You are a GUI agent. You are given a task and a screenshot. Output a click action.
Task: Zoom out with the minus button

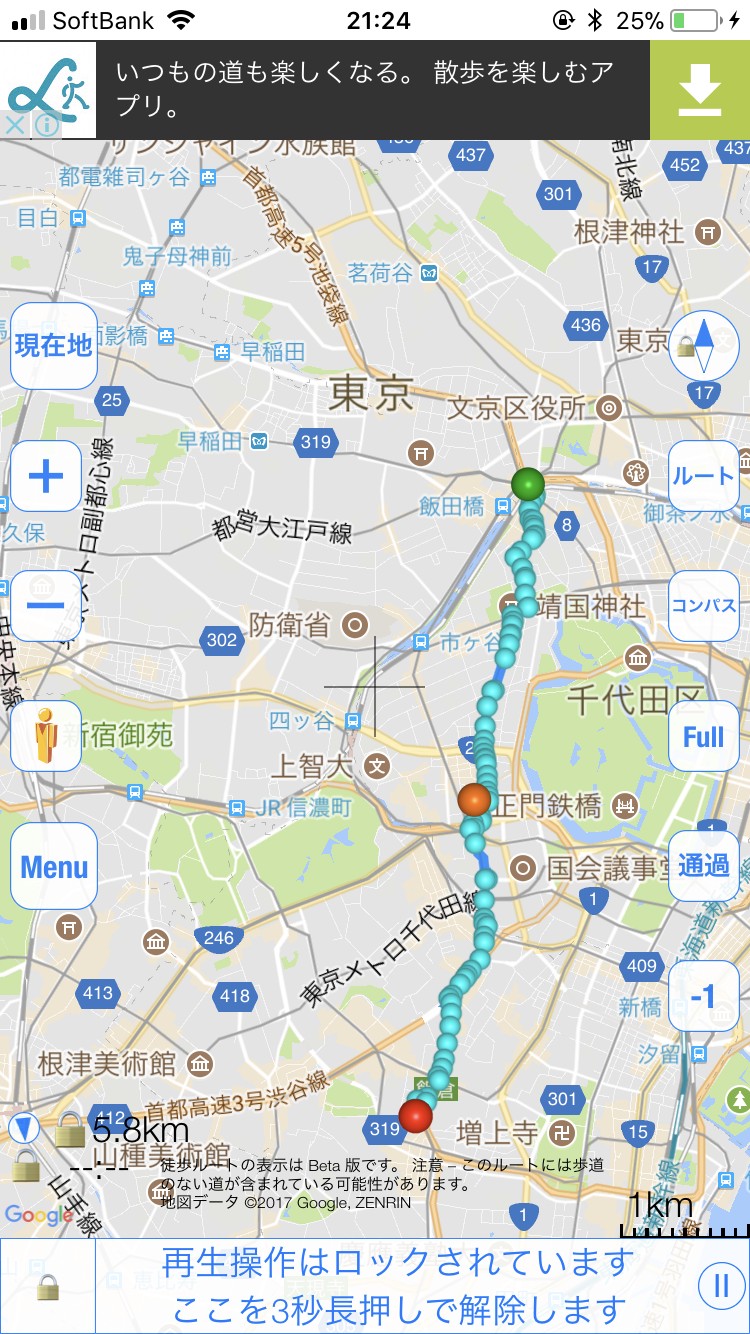click(x=46, y=606)
